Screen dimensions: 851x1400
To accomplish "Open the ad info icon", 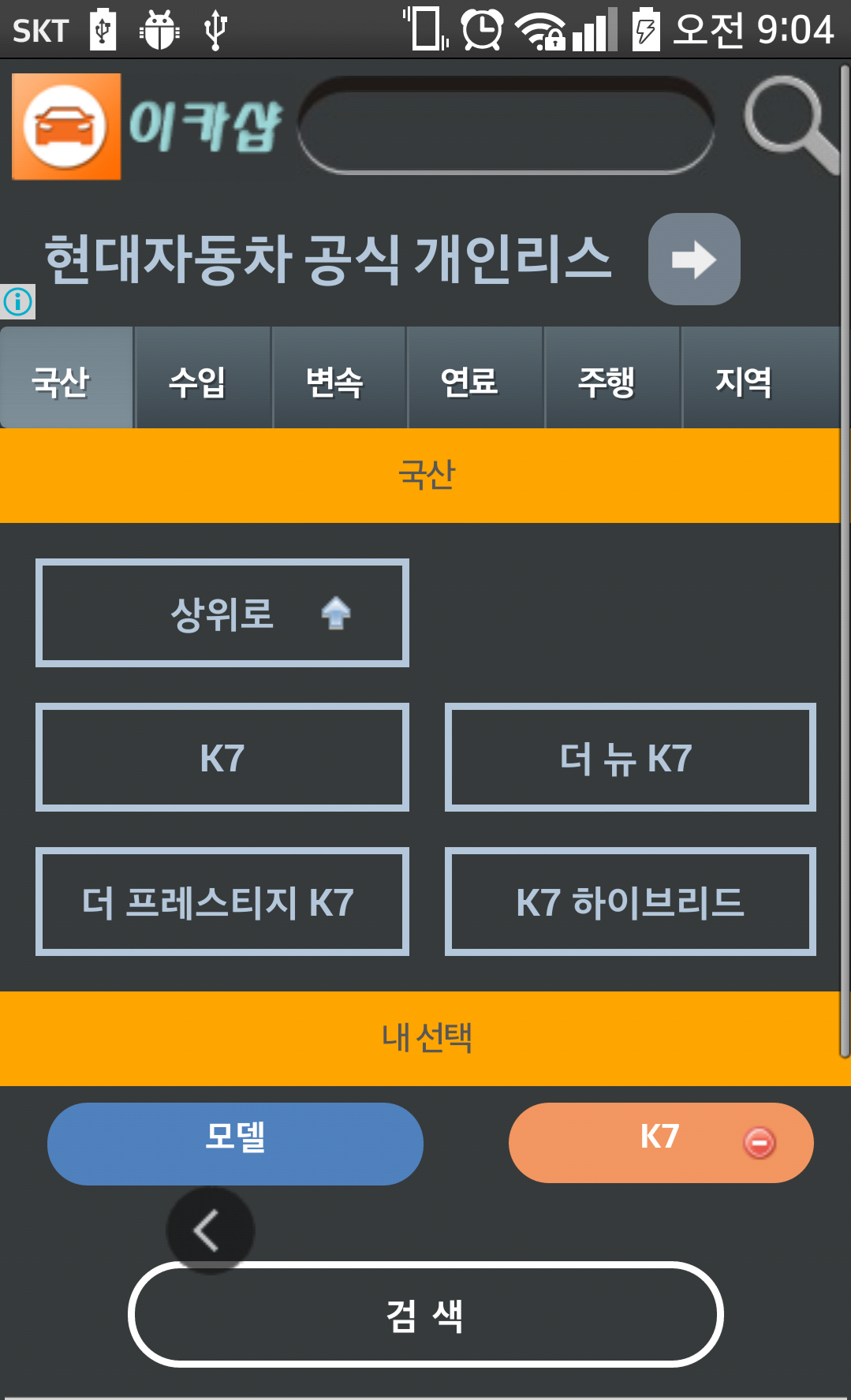I will click(x=17, y=301).
